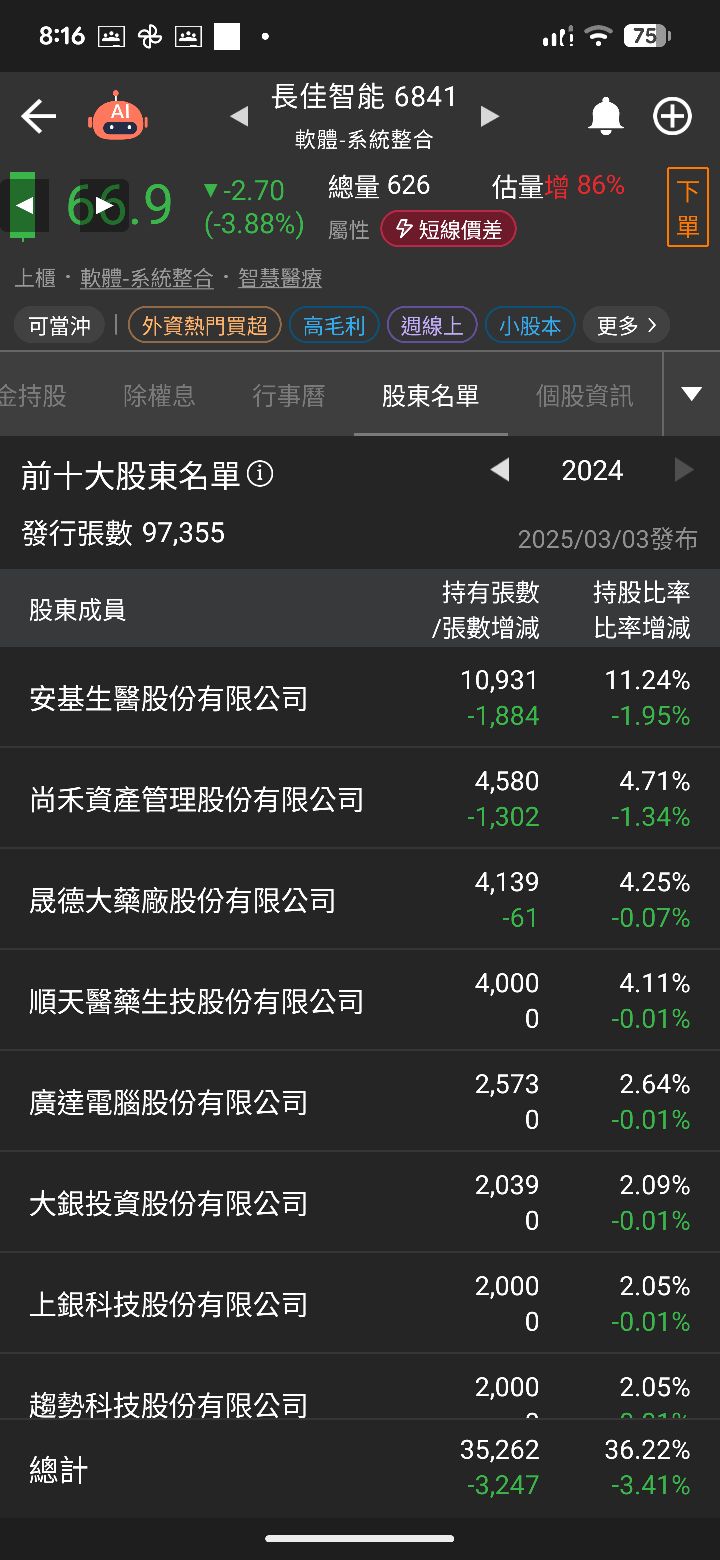Screen dimensions: 720x1560
Task: Go to the year before 2024
Action: click(x=500, y=470)
